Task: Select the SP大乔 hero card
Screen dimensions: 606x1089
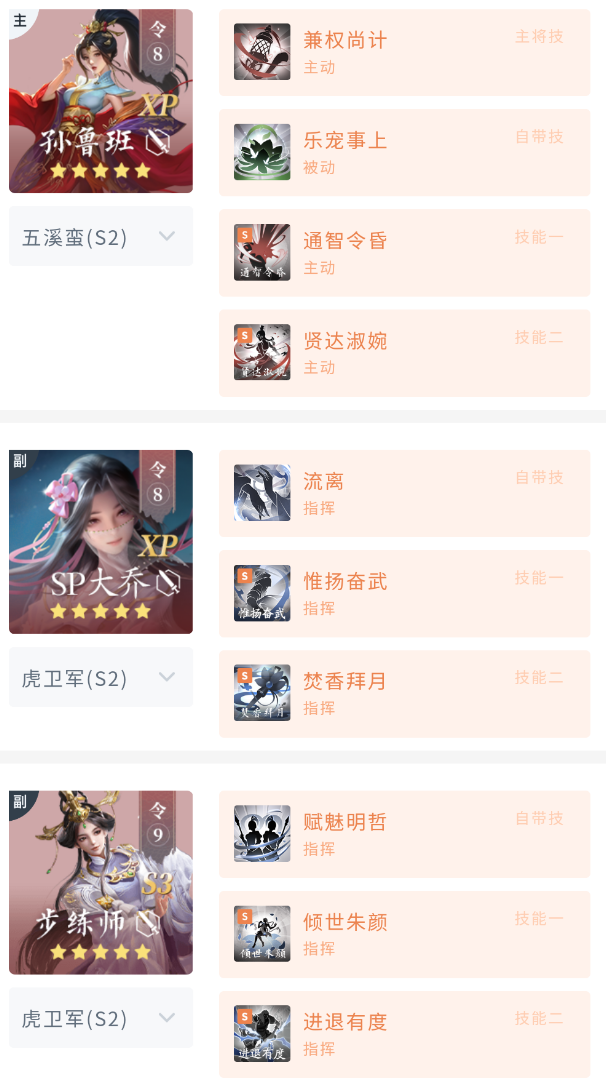Action: (101, 542)
